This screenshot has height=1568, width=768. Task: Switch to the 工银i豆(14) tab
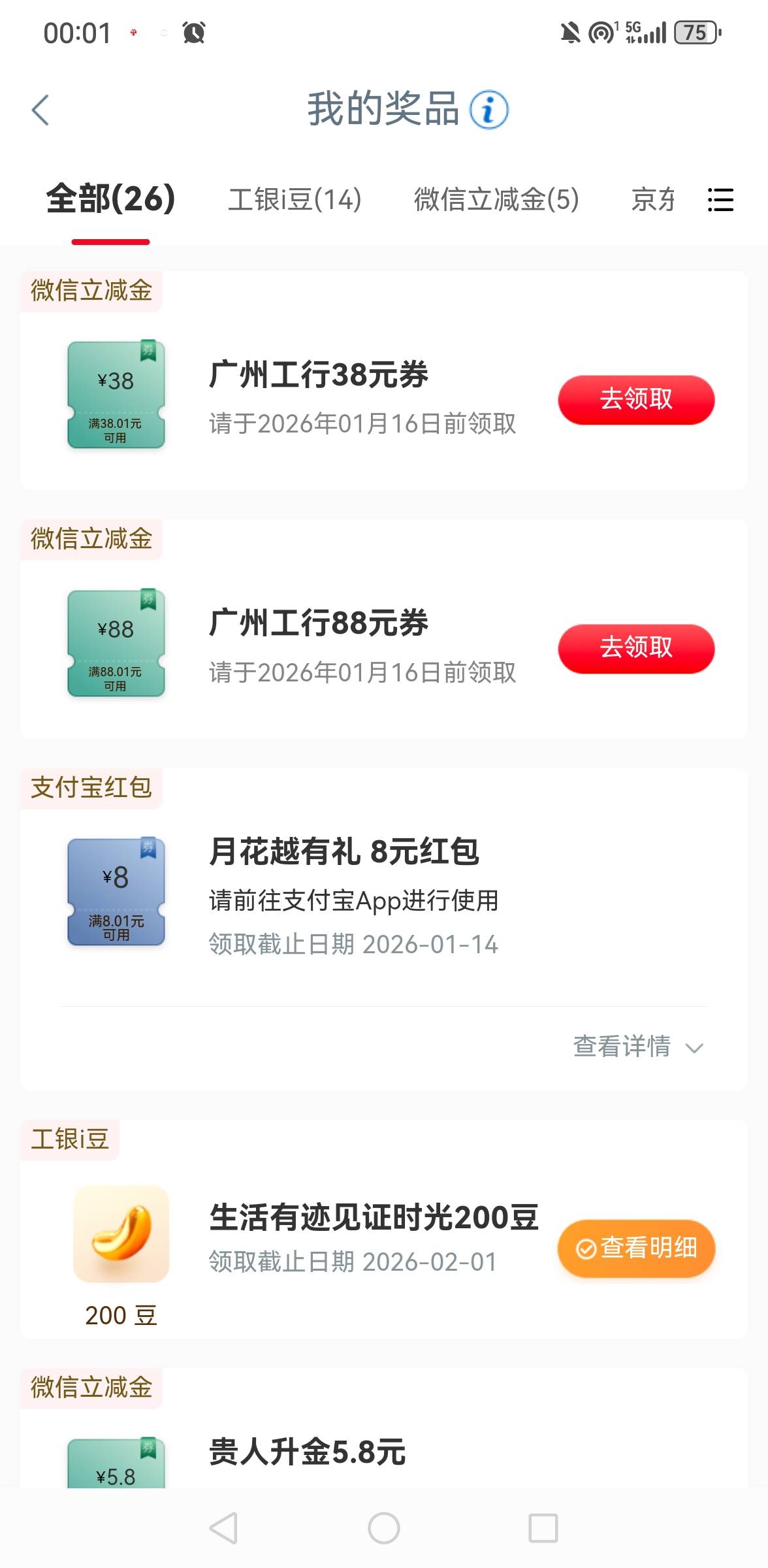point(295,199)
